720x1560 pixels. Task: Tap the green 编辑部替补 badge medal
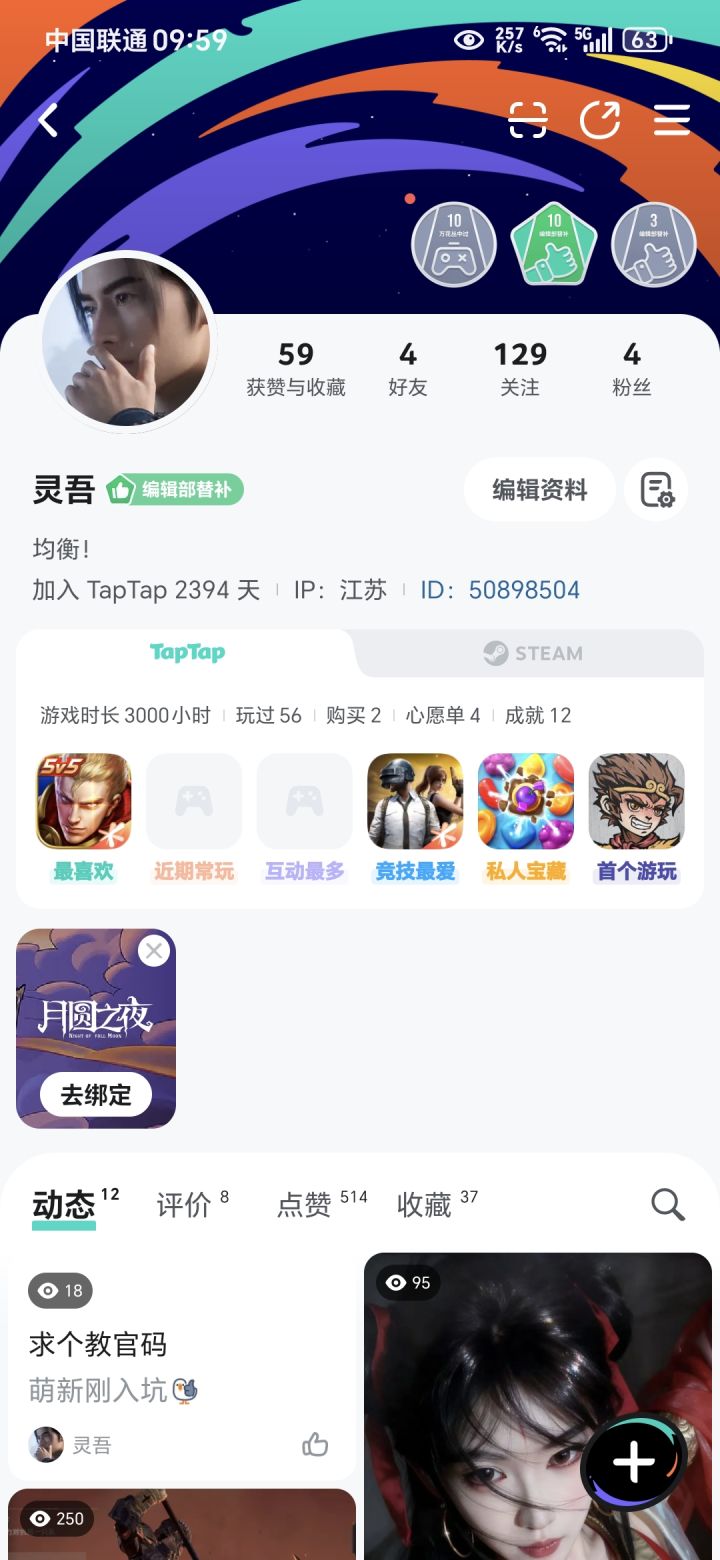tap(554, 243)
